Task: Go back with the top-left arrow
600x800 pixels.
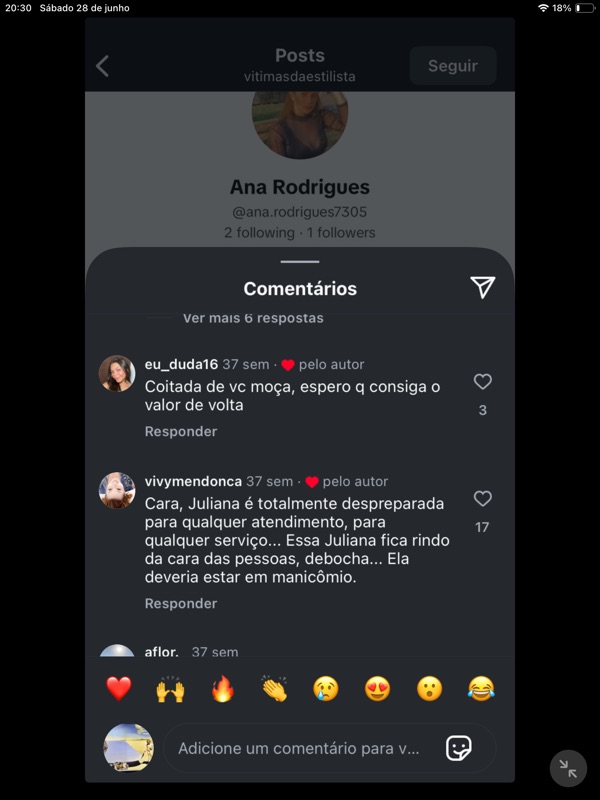Action: [103, 66]
